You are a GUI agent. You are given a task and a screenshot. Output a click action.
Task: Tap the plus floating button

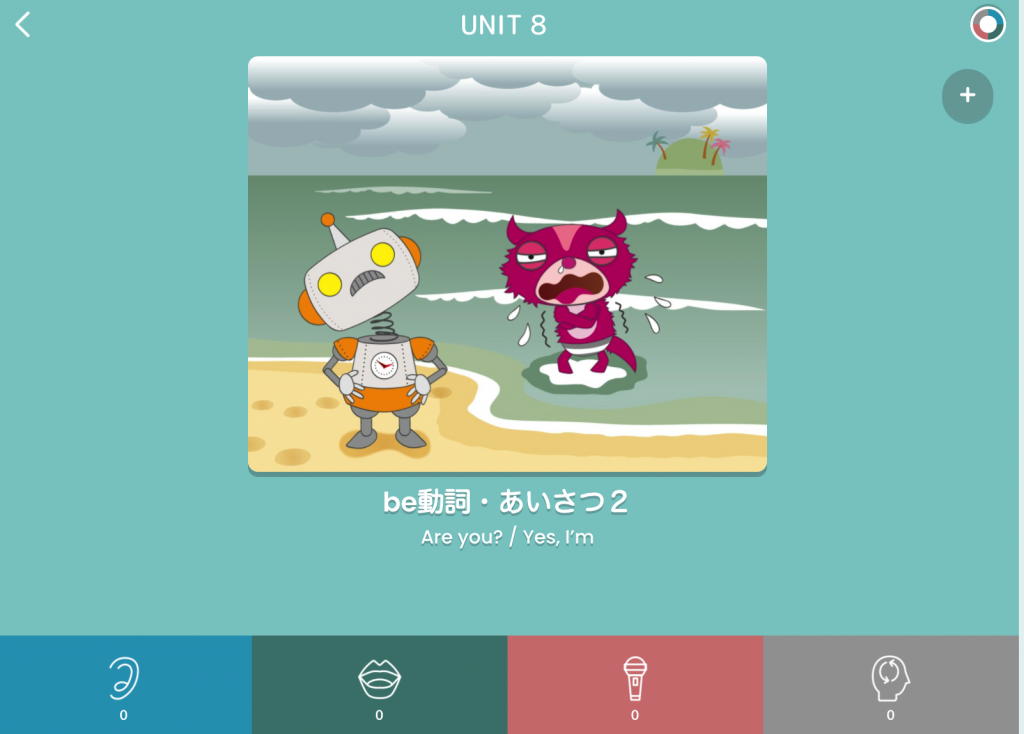tap(967, 96)
